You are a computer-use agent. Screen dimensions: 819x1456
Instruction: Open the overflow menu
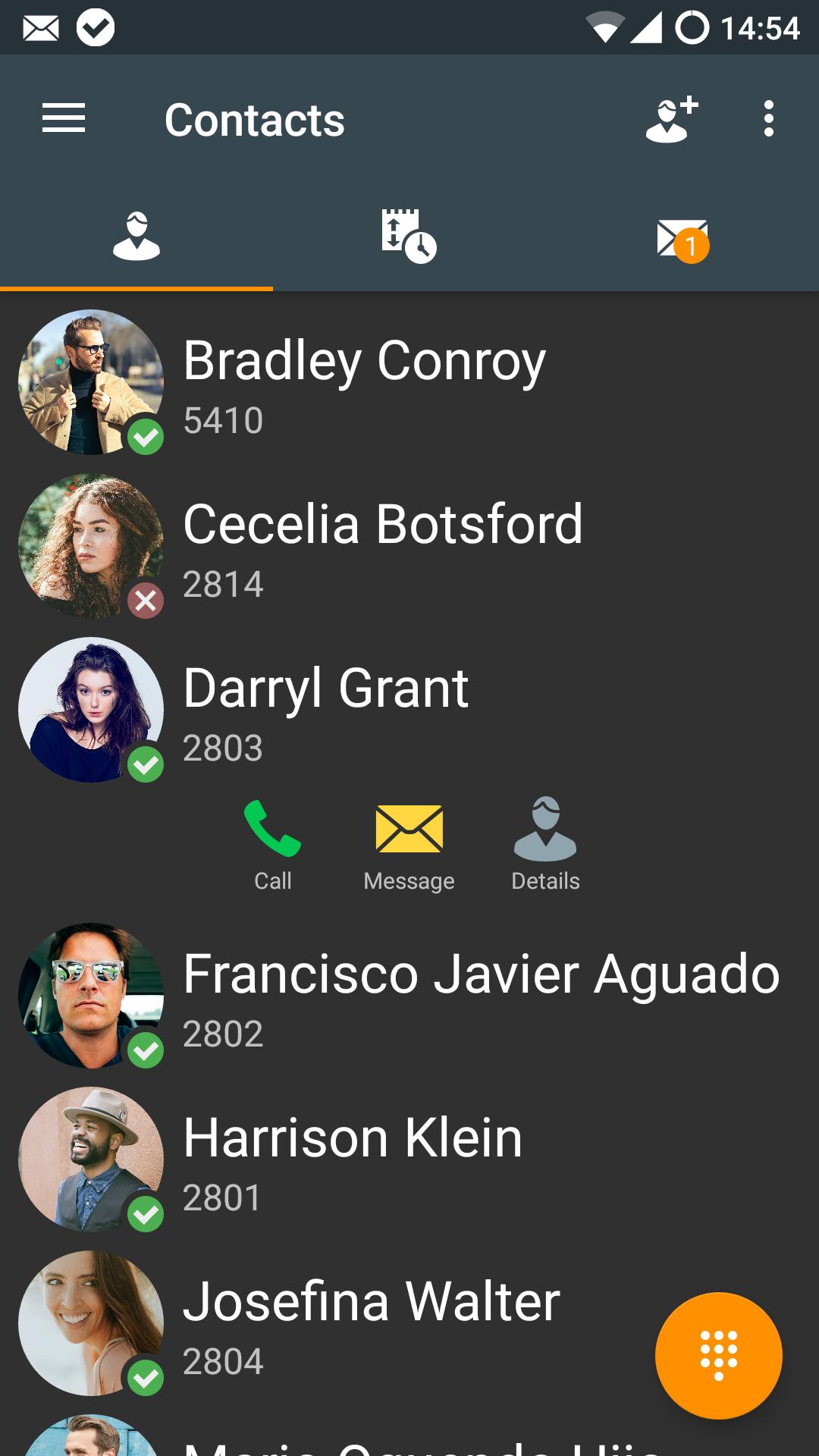[769, 119]
